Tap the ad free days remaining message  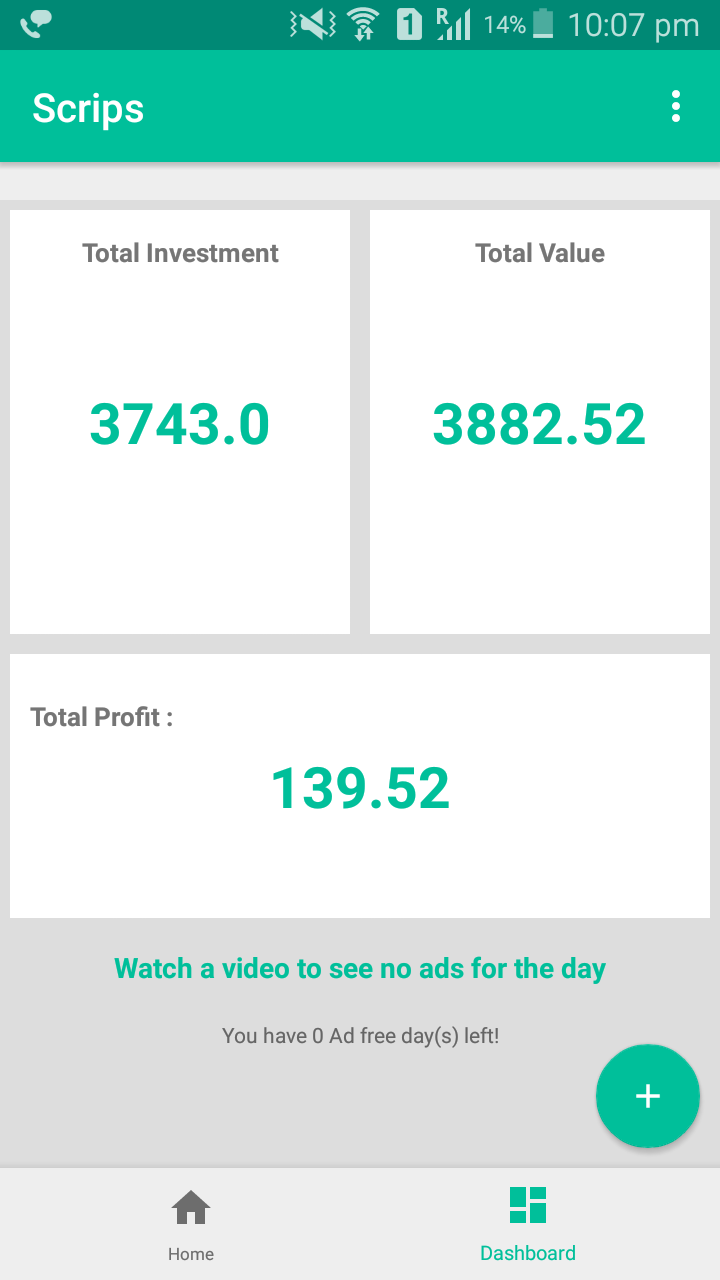click(x=360, y=1036)
